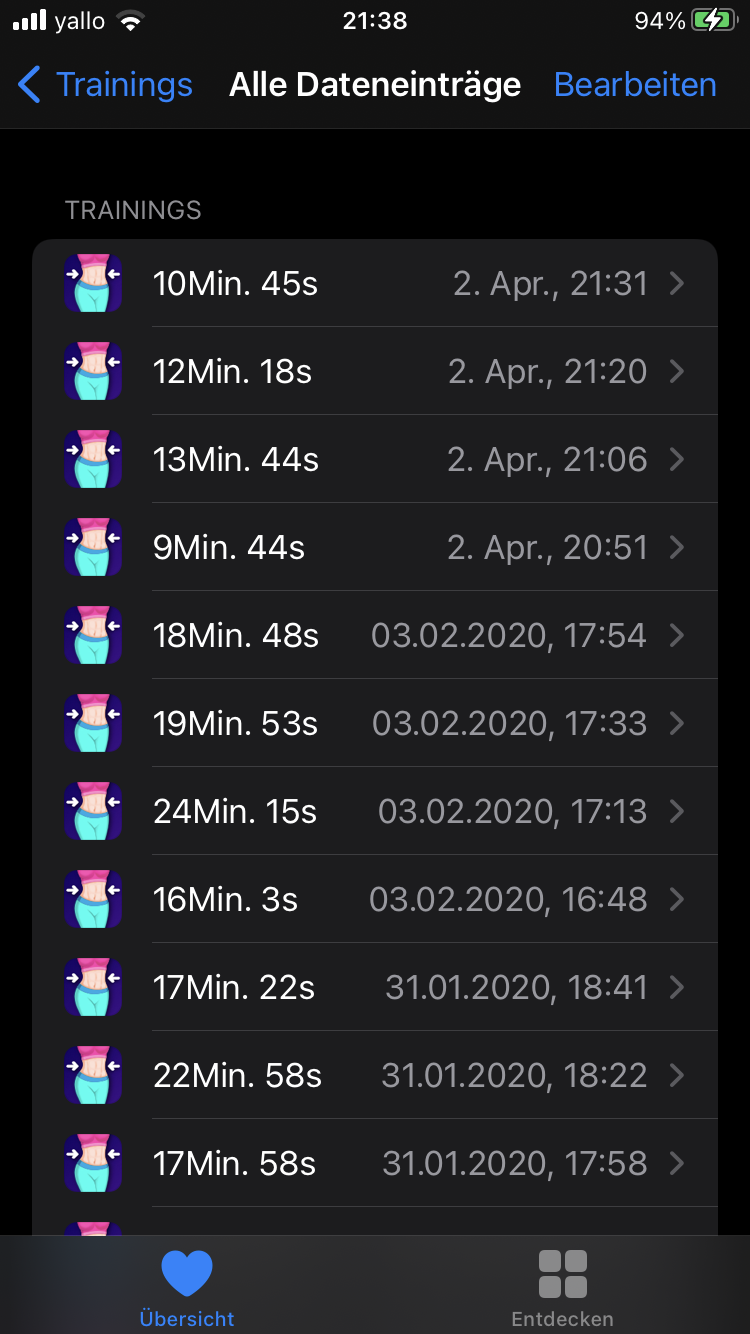Open the 12Min. 18s training entry
Image resolution: width=750 pixels, height=1334 pixels.
point(375,371)
